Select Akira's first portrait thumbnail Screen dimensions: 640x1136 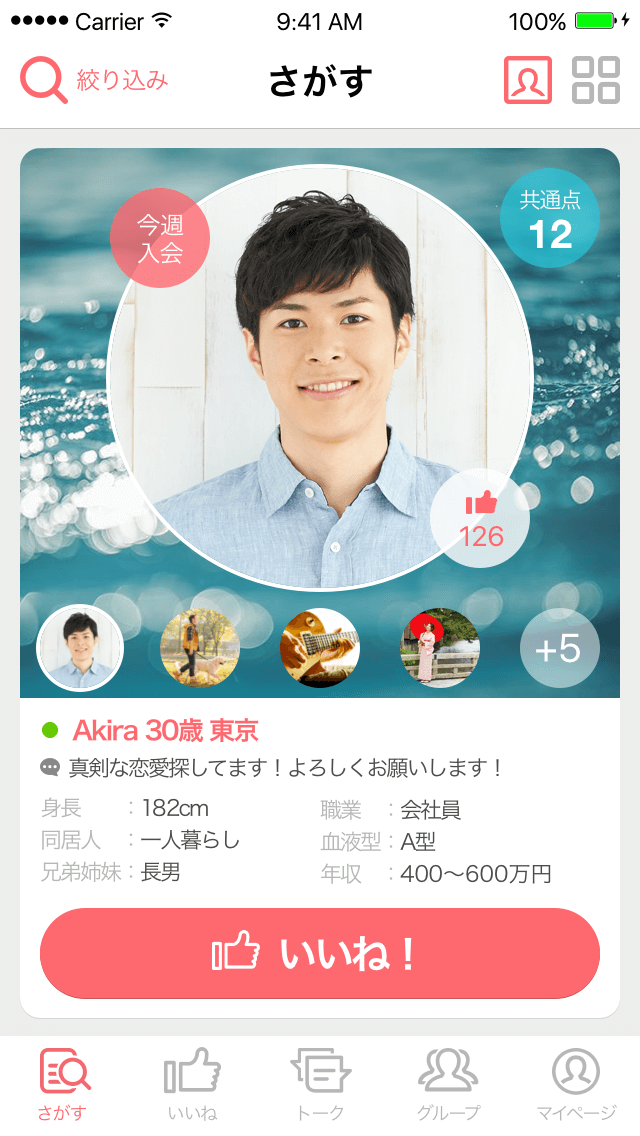click(x=80, y=648)
